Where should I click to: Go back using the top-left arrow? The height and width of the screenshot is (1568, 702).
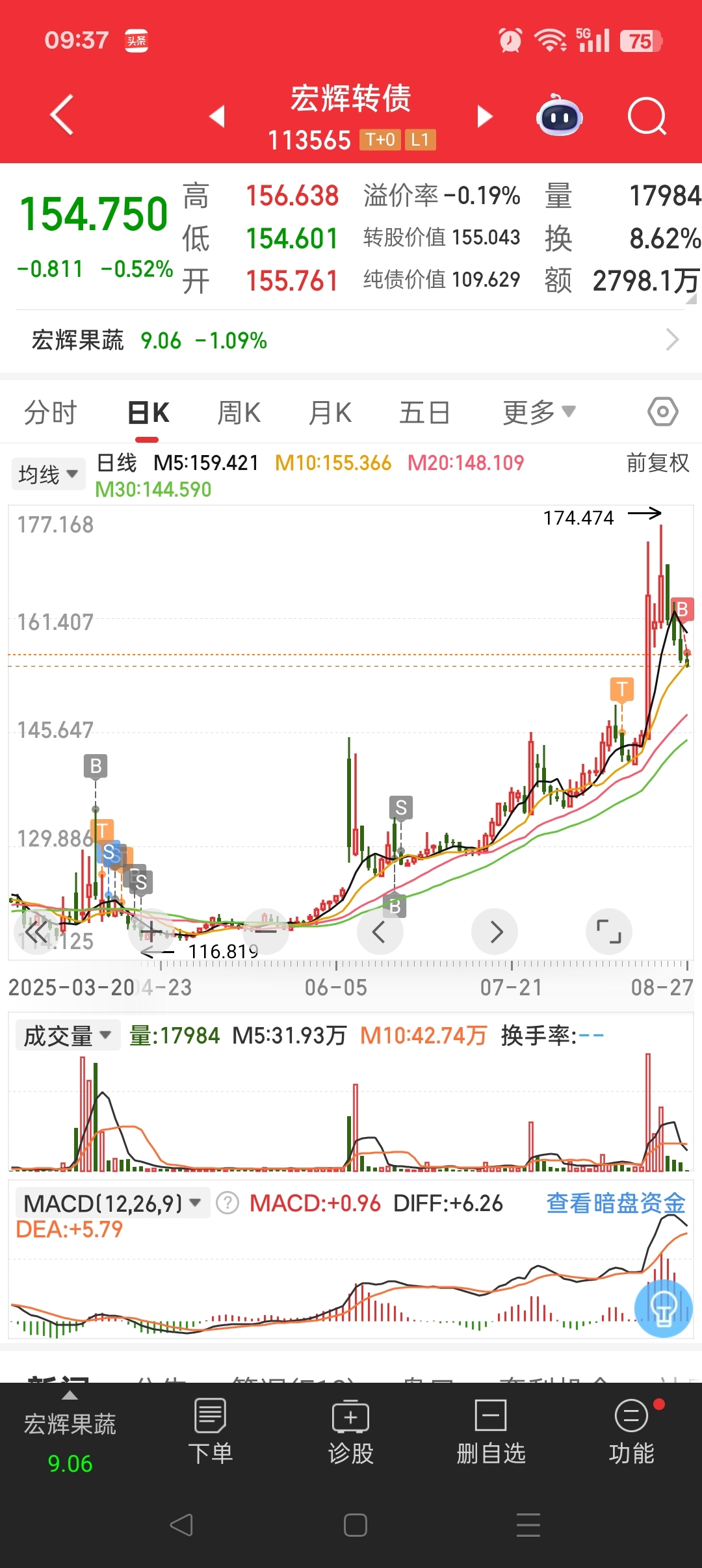62,115
